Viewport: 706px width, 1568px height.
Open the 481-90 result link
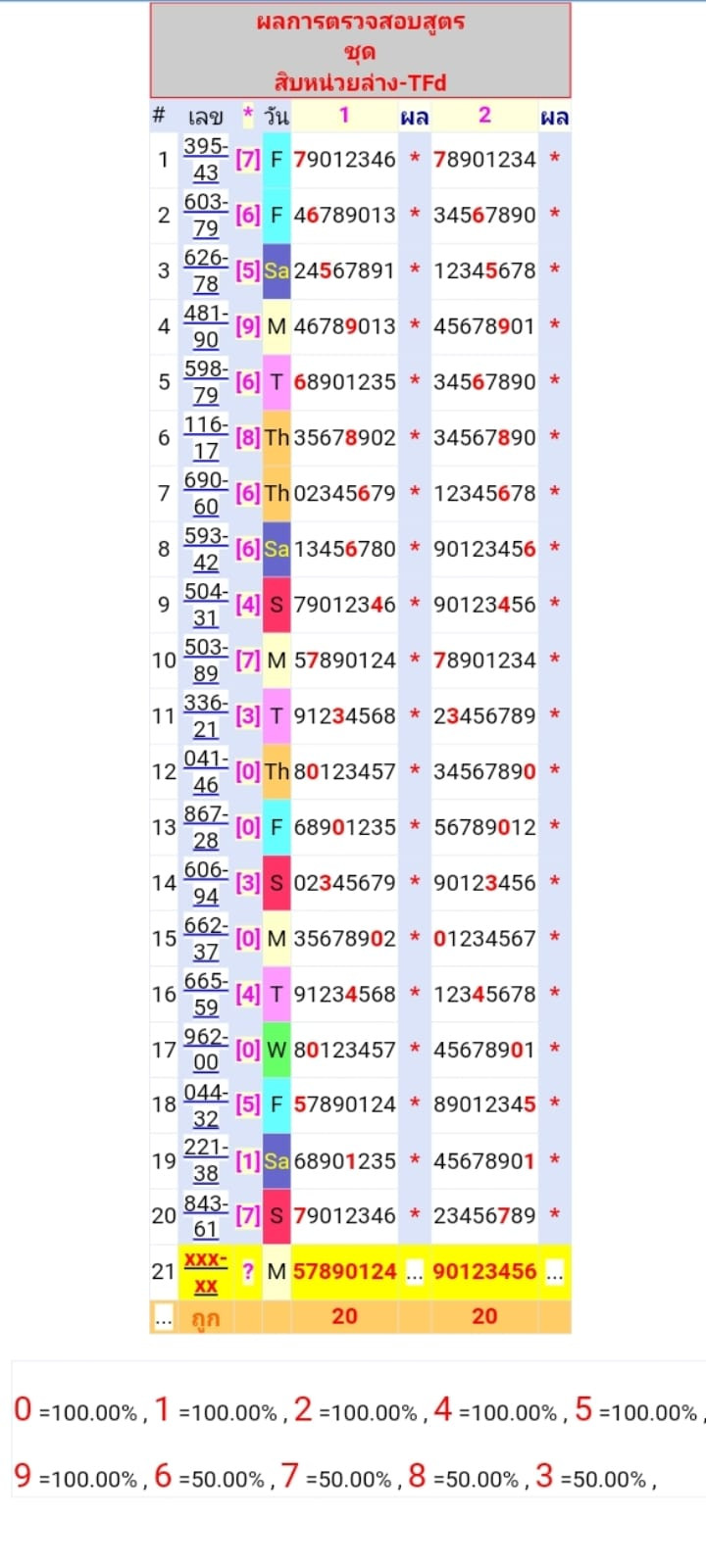(x=206, y=326)
